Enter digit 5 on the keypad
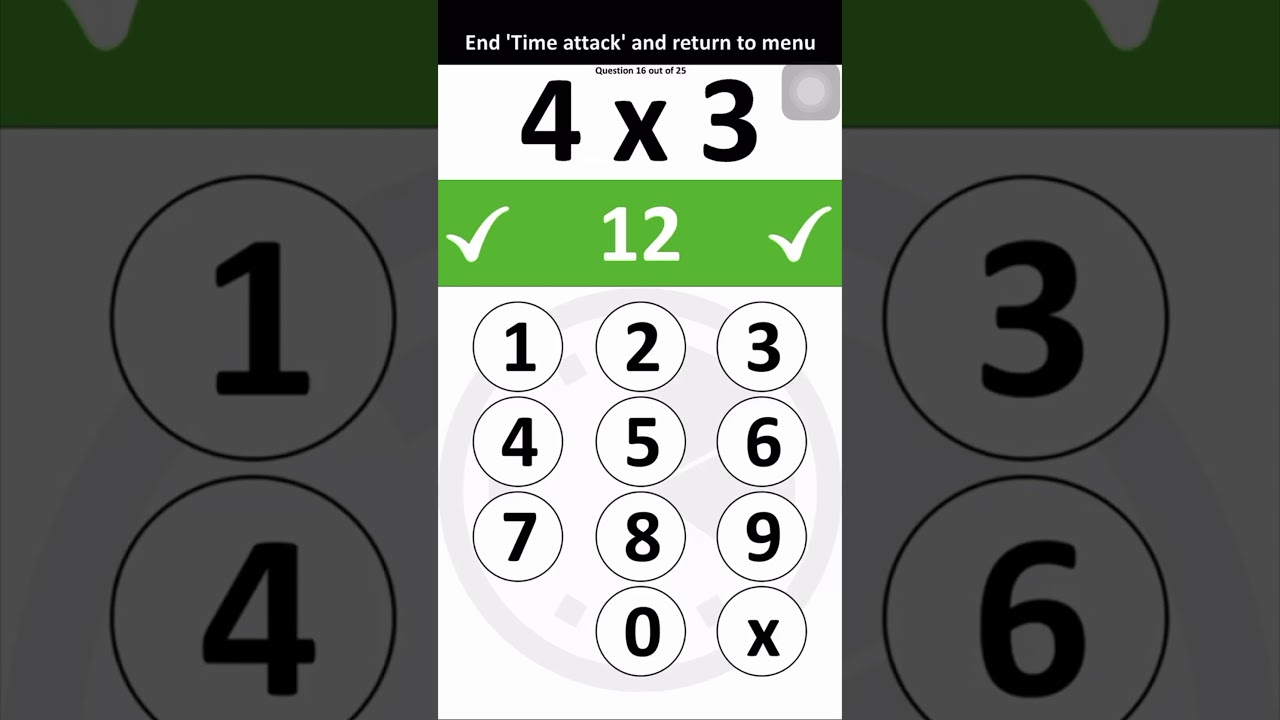1280x720 pixels. point(640,441)
